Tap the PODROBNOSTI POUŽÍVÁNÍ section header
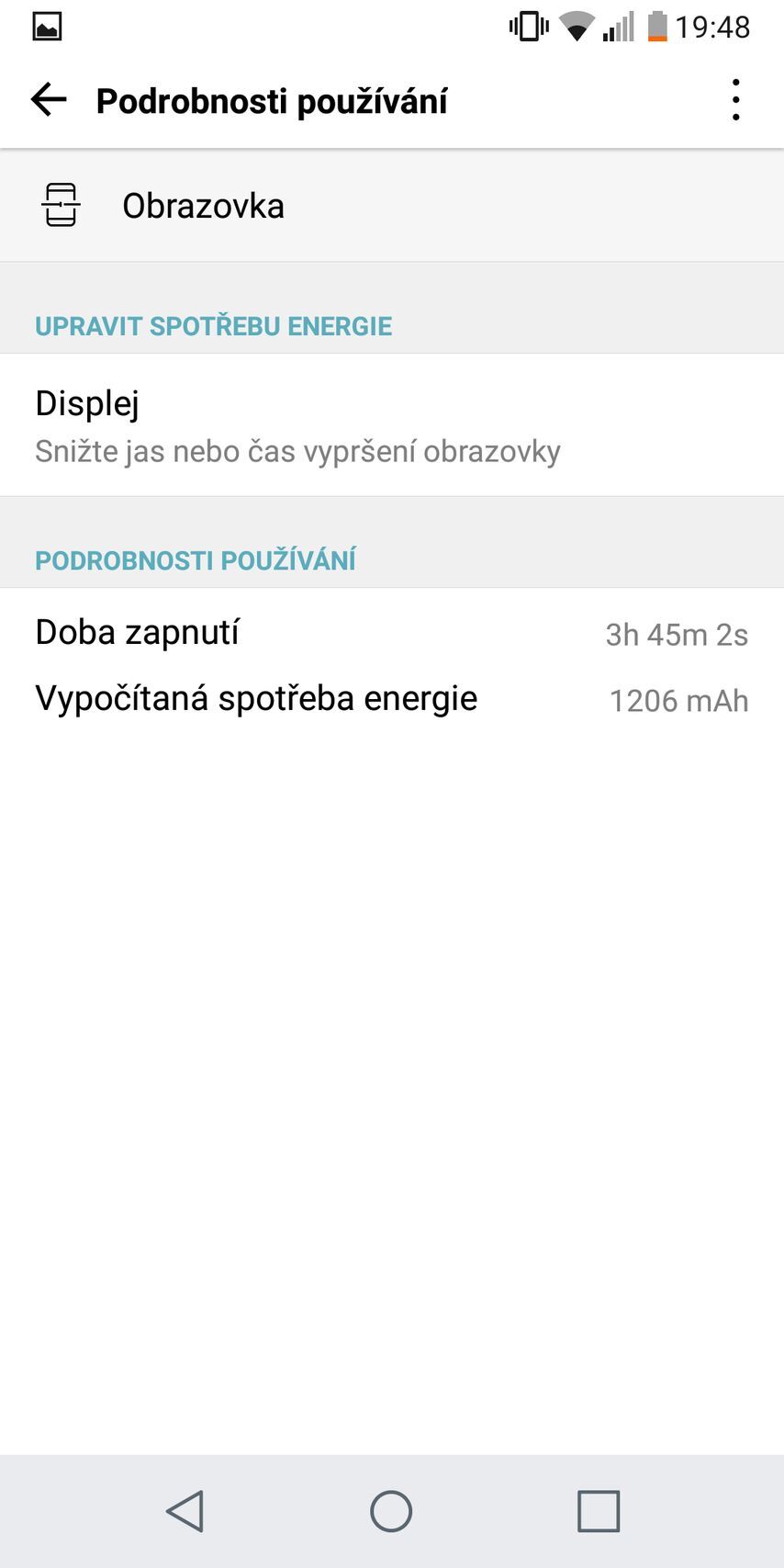784x1568 pixels. tap(195, 560)
